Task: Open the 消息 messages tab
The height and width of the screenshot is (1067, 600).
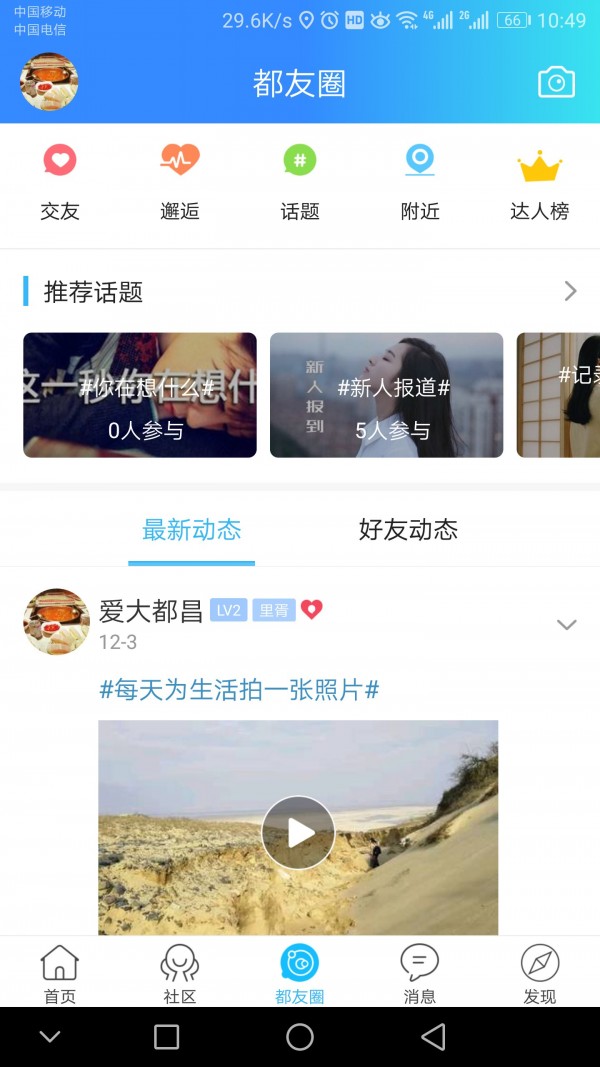Action: point(420,973)
